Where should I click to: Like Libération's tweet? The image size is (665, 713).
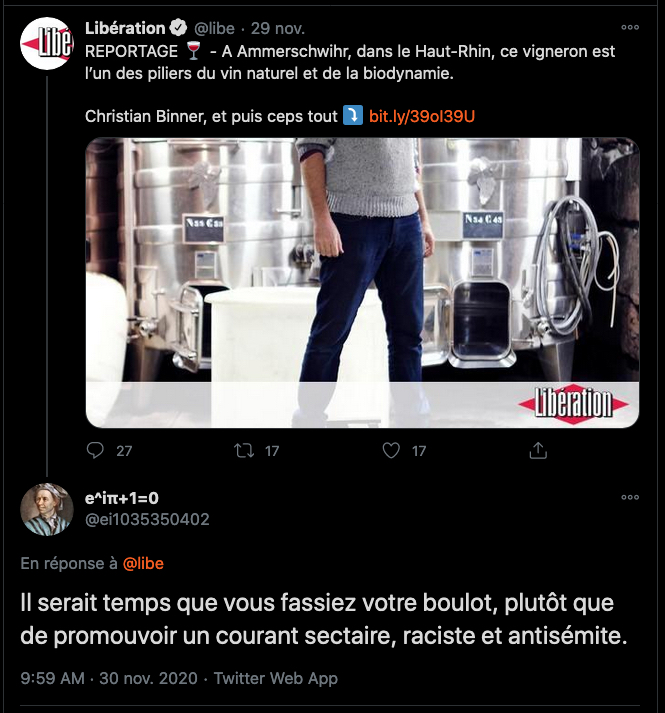click(x=392, y=451)
